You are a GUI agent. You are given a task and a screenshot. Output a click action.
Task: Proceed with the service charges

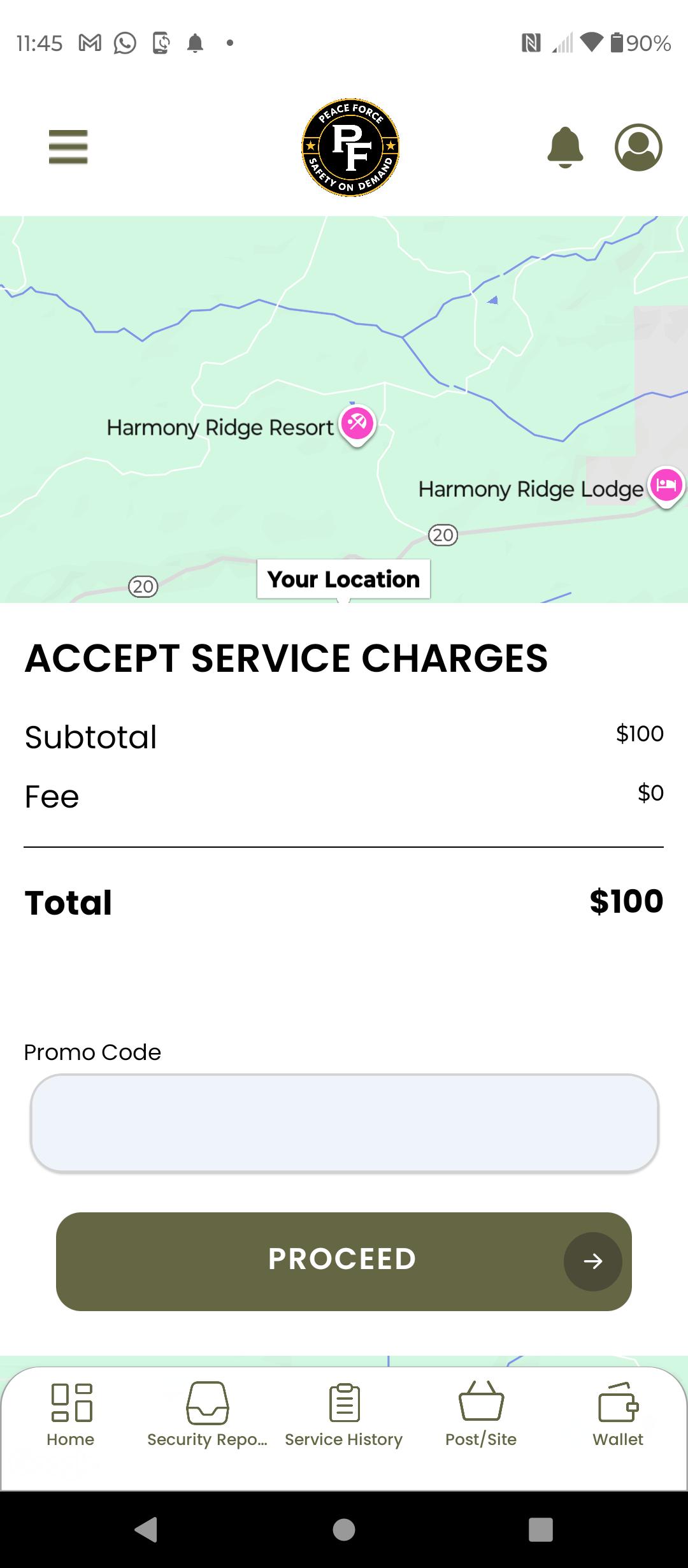(x=344, y=1261)
